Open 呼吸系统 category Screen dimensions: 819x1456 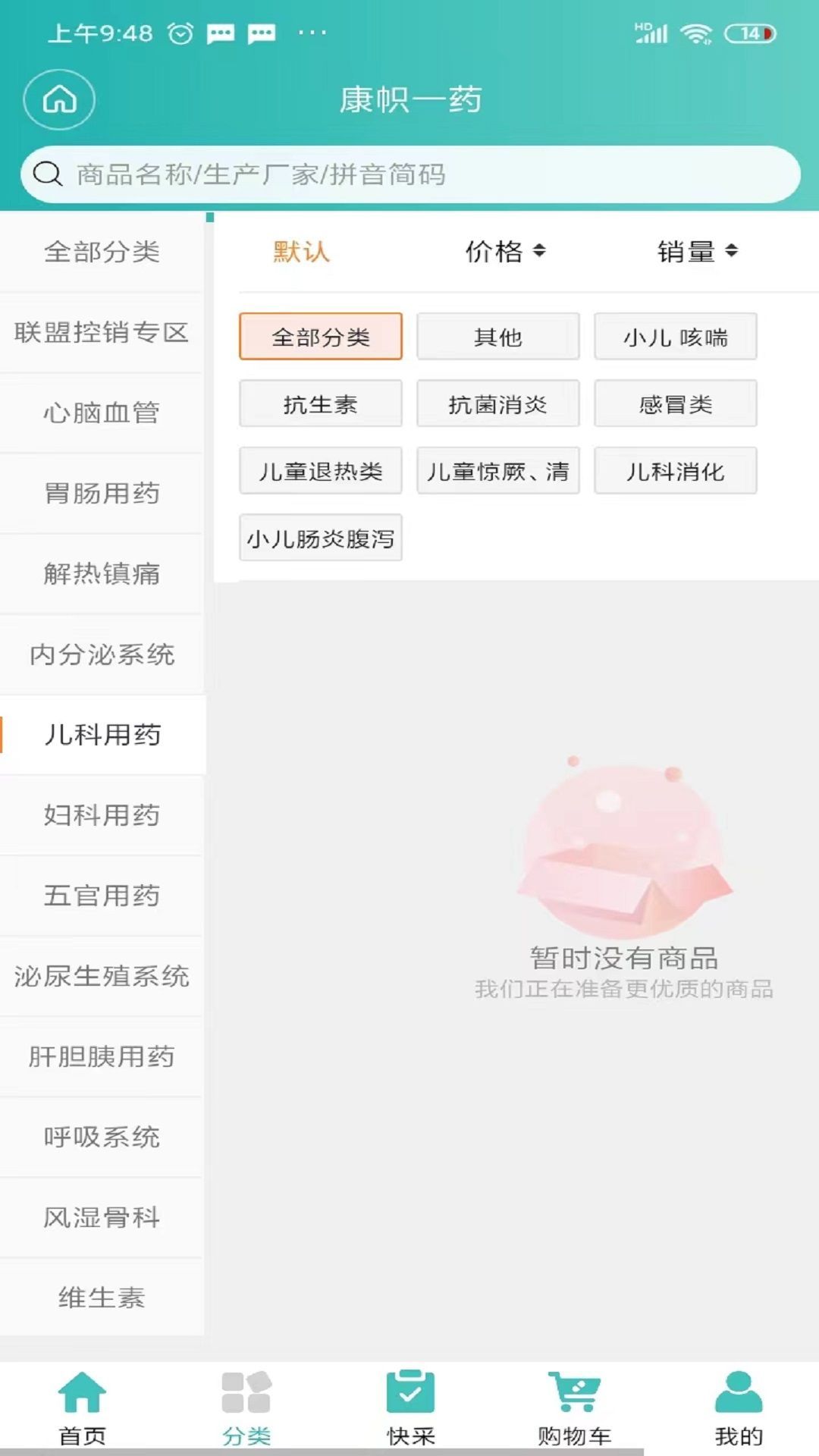pyautogui.click(x=102, y=1137)
